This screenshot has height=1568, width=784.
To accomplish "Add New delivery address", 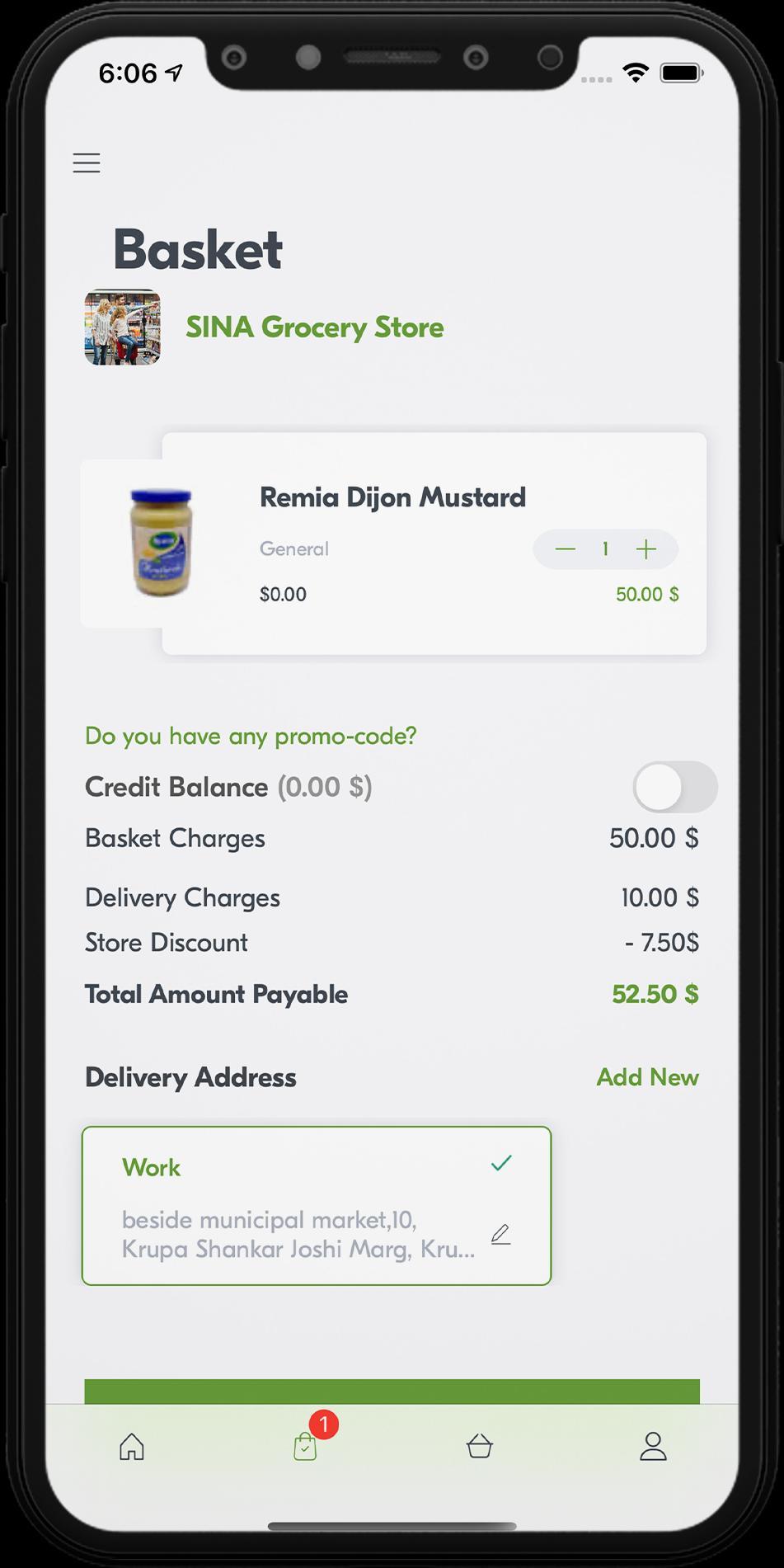I will [x=647, y=1077].
